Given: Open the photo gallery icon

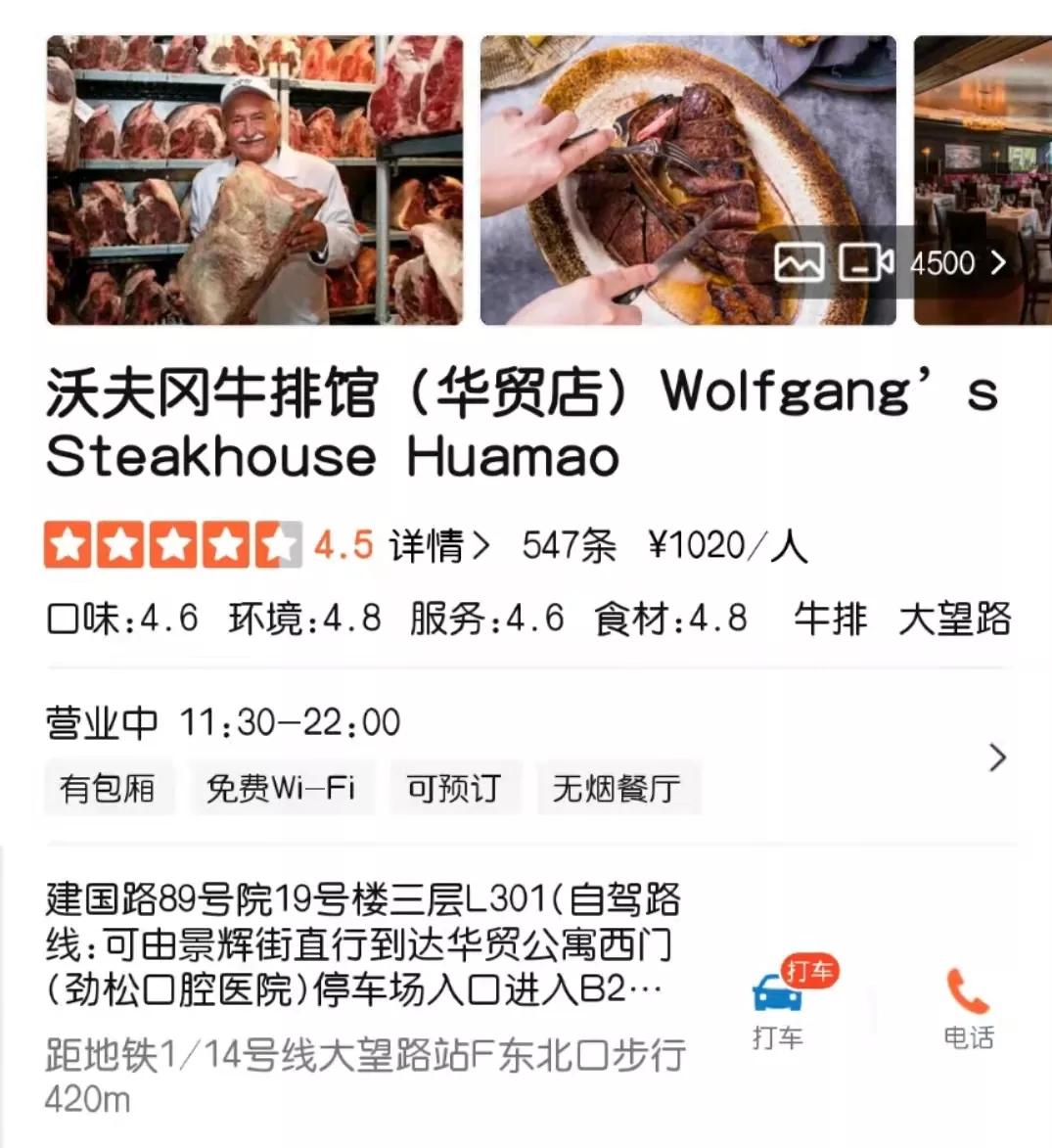Looking at the screenshot, I should click(799, 262).
